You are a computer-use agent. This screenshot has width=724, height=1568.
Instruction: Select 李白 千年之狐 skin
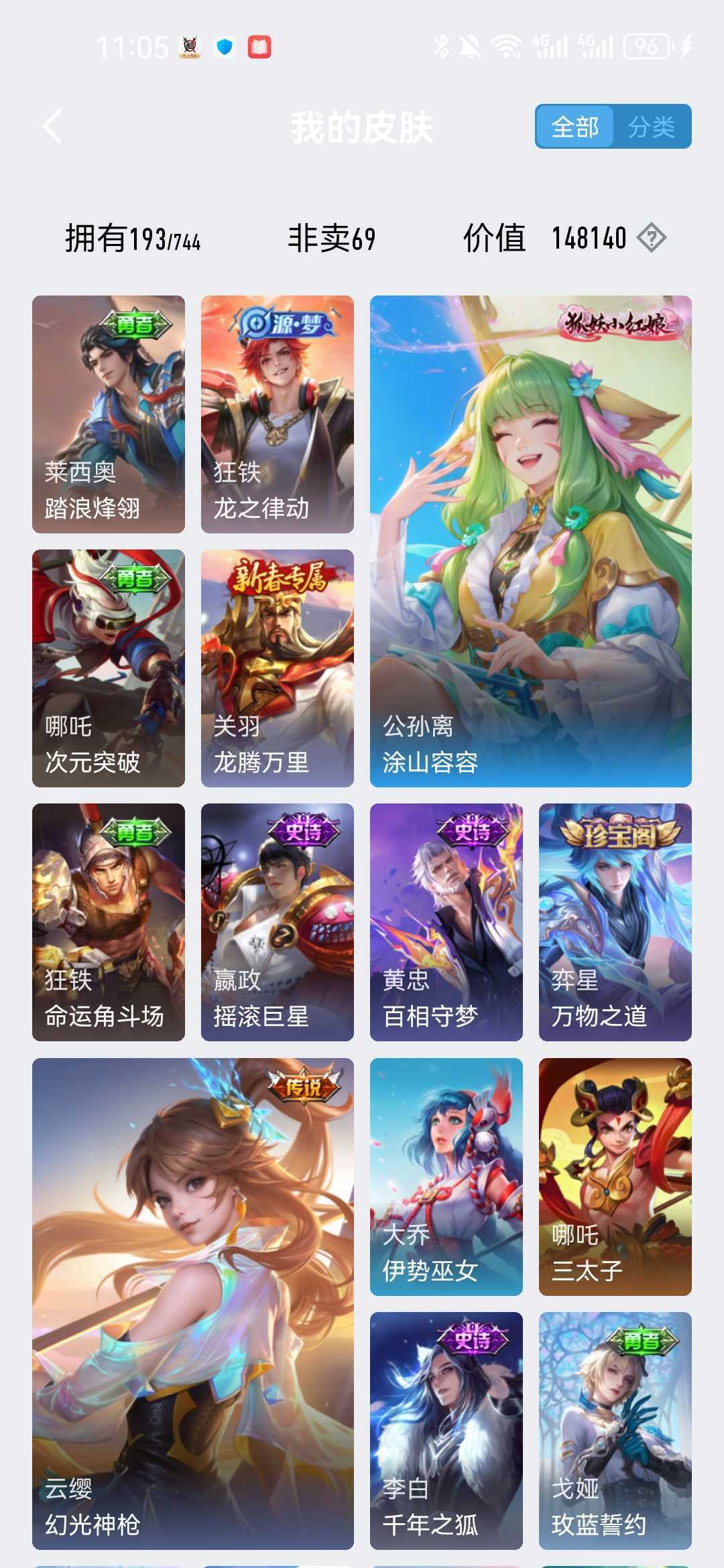(446, 1430)
